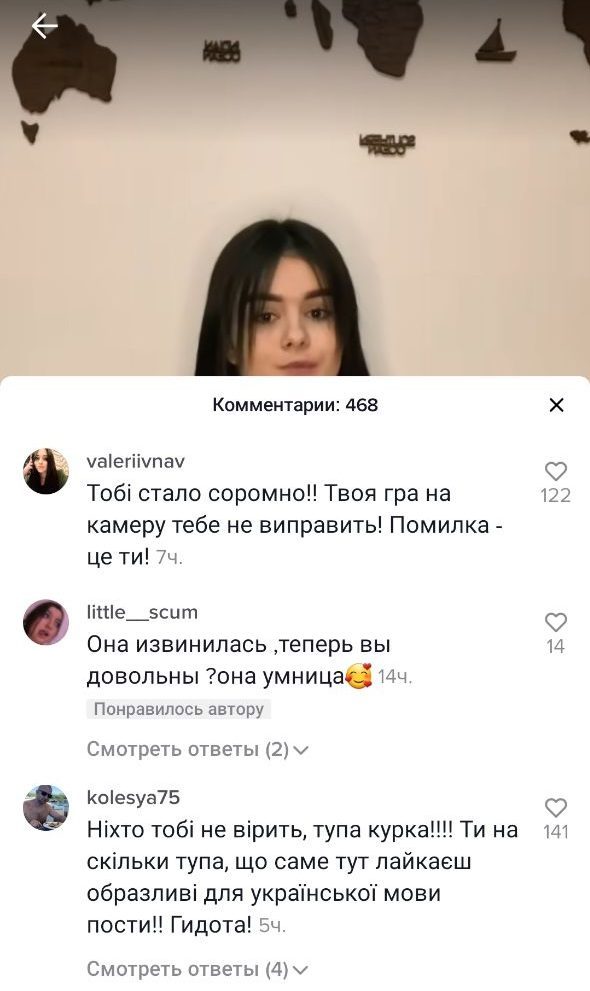This screenshot has width=590, height=991.
Task: Close the comments panel
Action: point(556,405)
